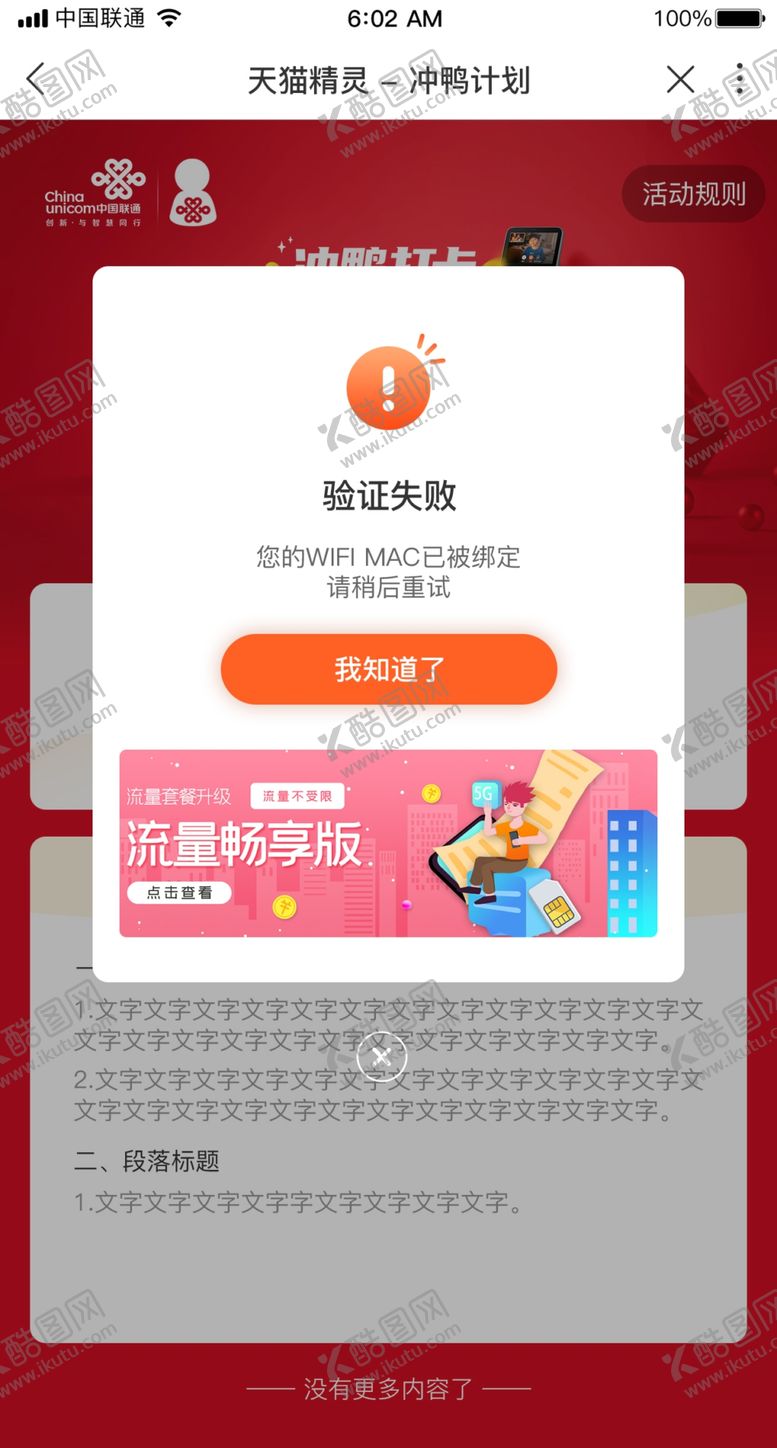Go back using the top-left arrow
Screen dimensions: 777x1448
click(x=36, y=80)
